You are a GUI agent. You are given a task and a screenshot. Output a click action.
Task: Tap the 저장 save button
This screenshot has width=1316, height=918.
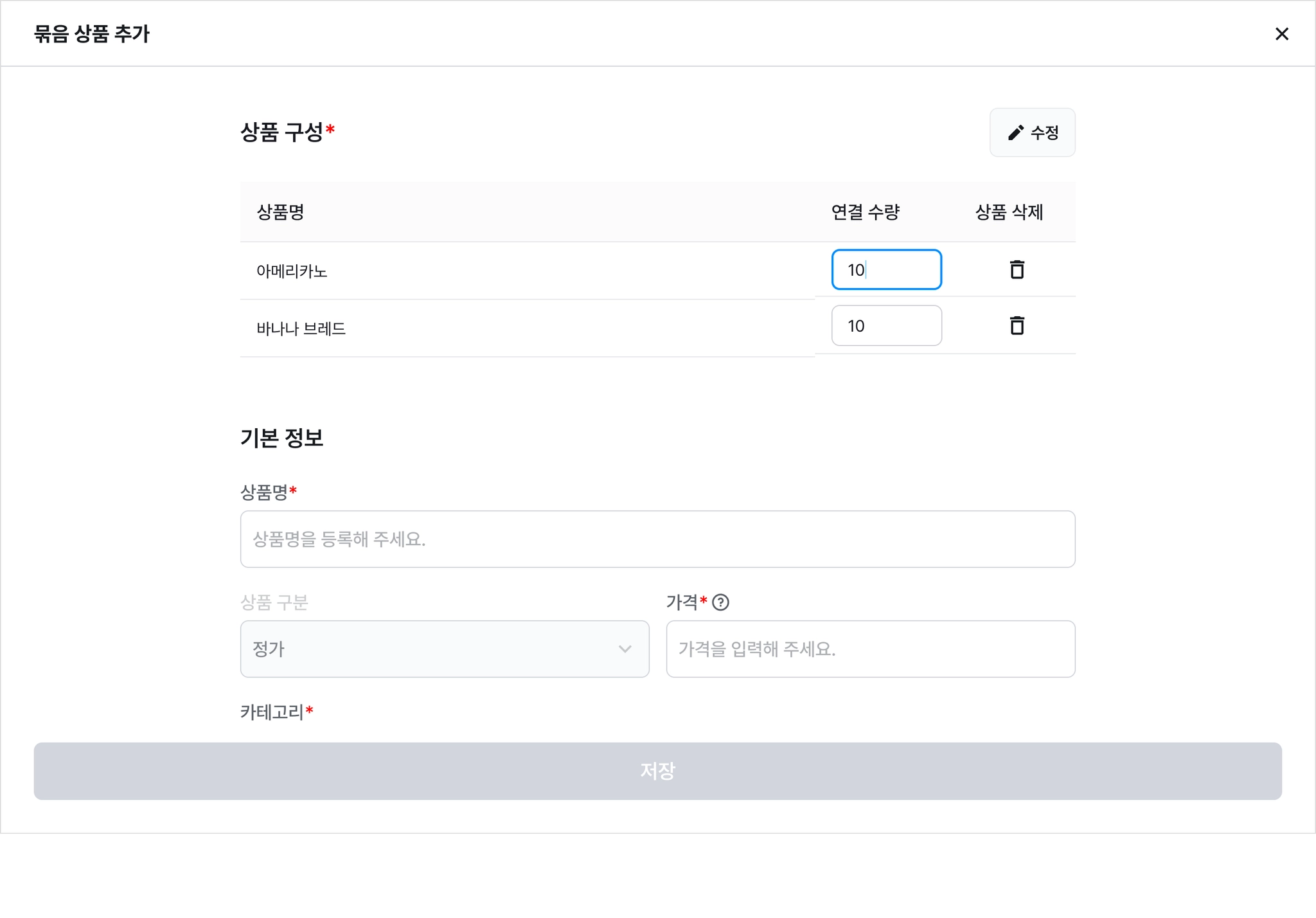click(x=657, y=771)
